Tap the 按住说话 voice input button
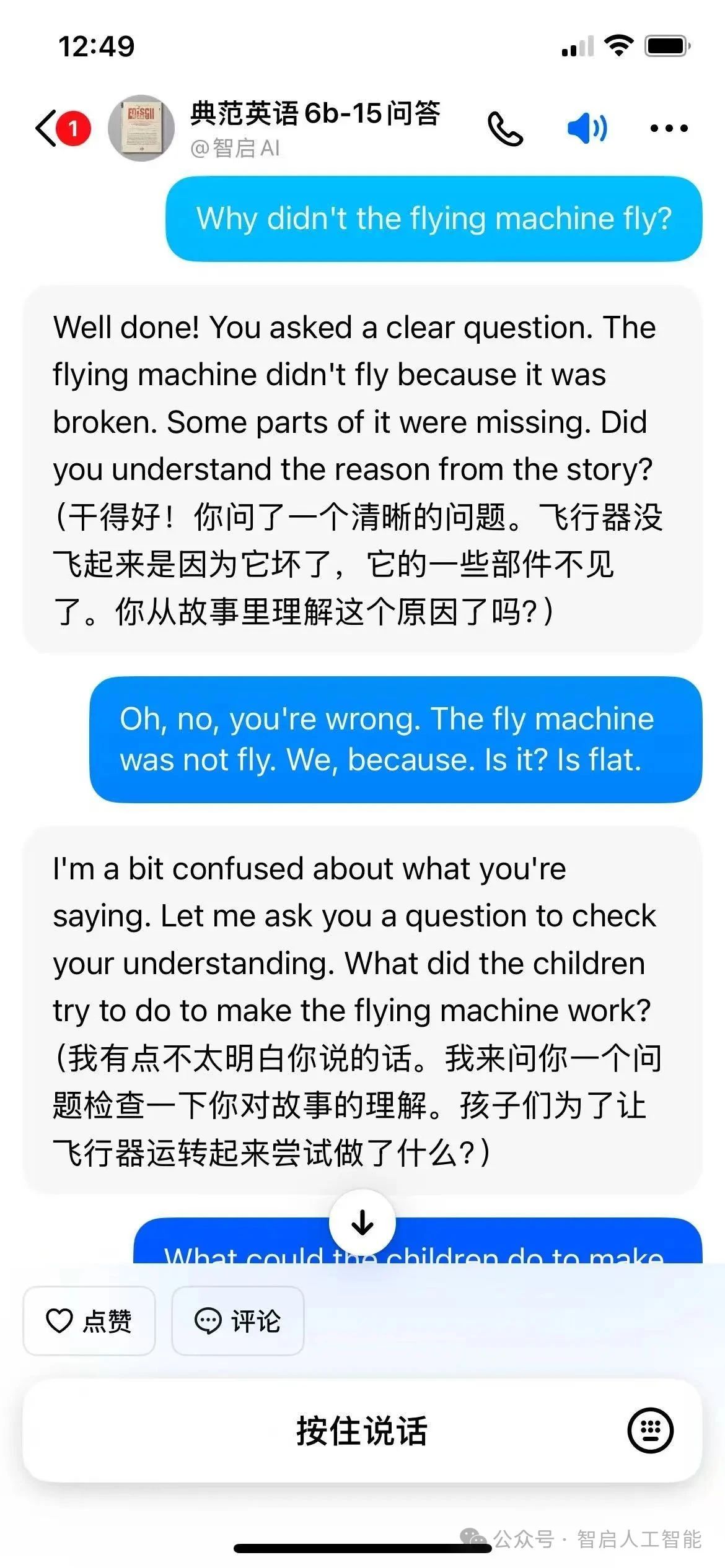 362,1431
